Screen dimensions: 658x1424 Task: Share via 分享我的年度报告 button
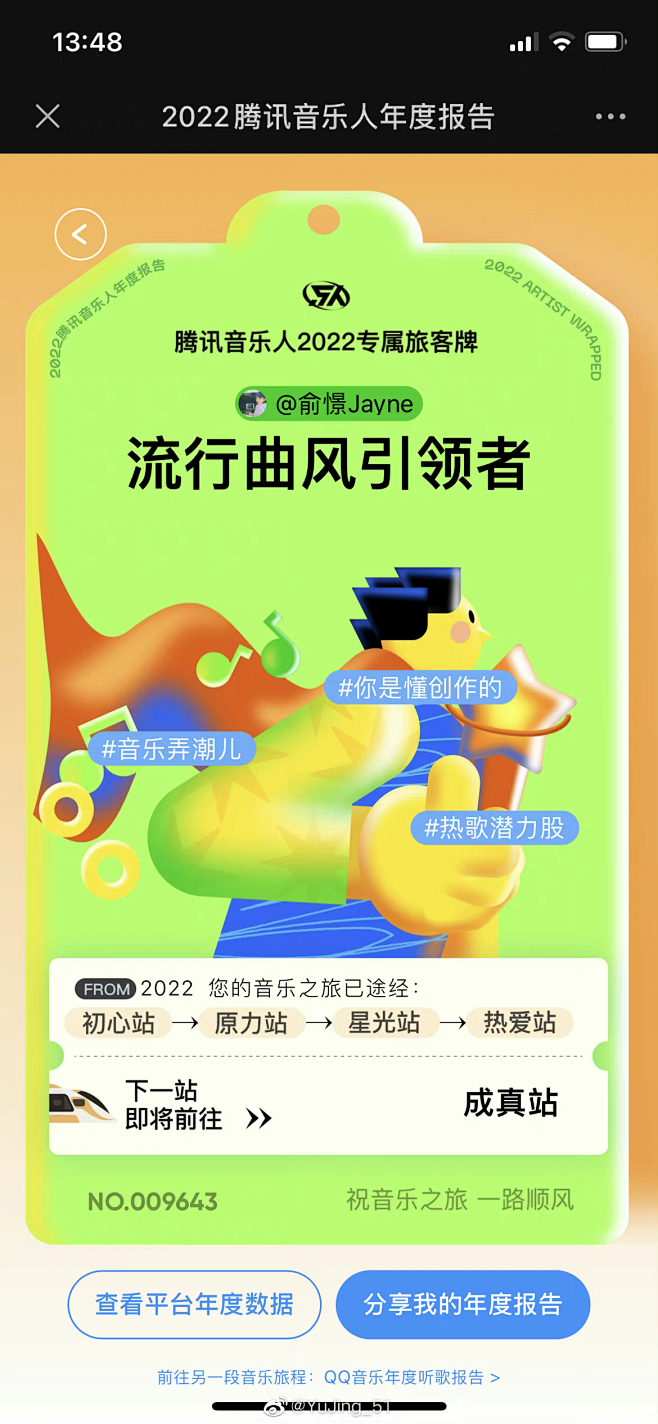tap(463, 1304)
